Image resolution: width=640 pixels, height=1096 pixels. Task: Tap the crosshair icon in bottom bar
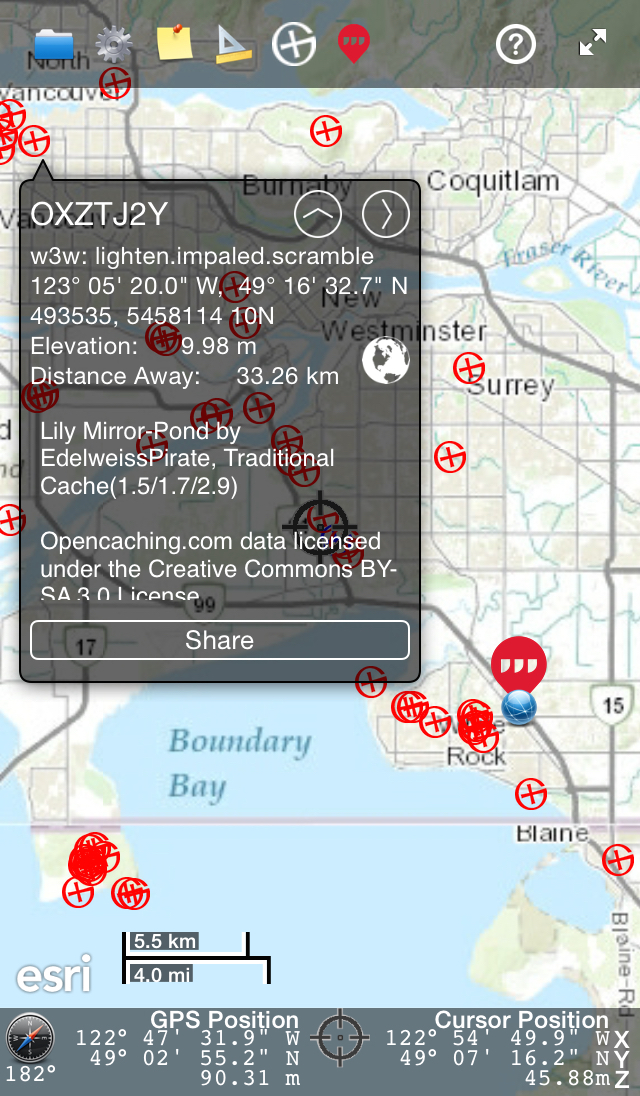[340, 1039]
